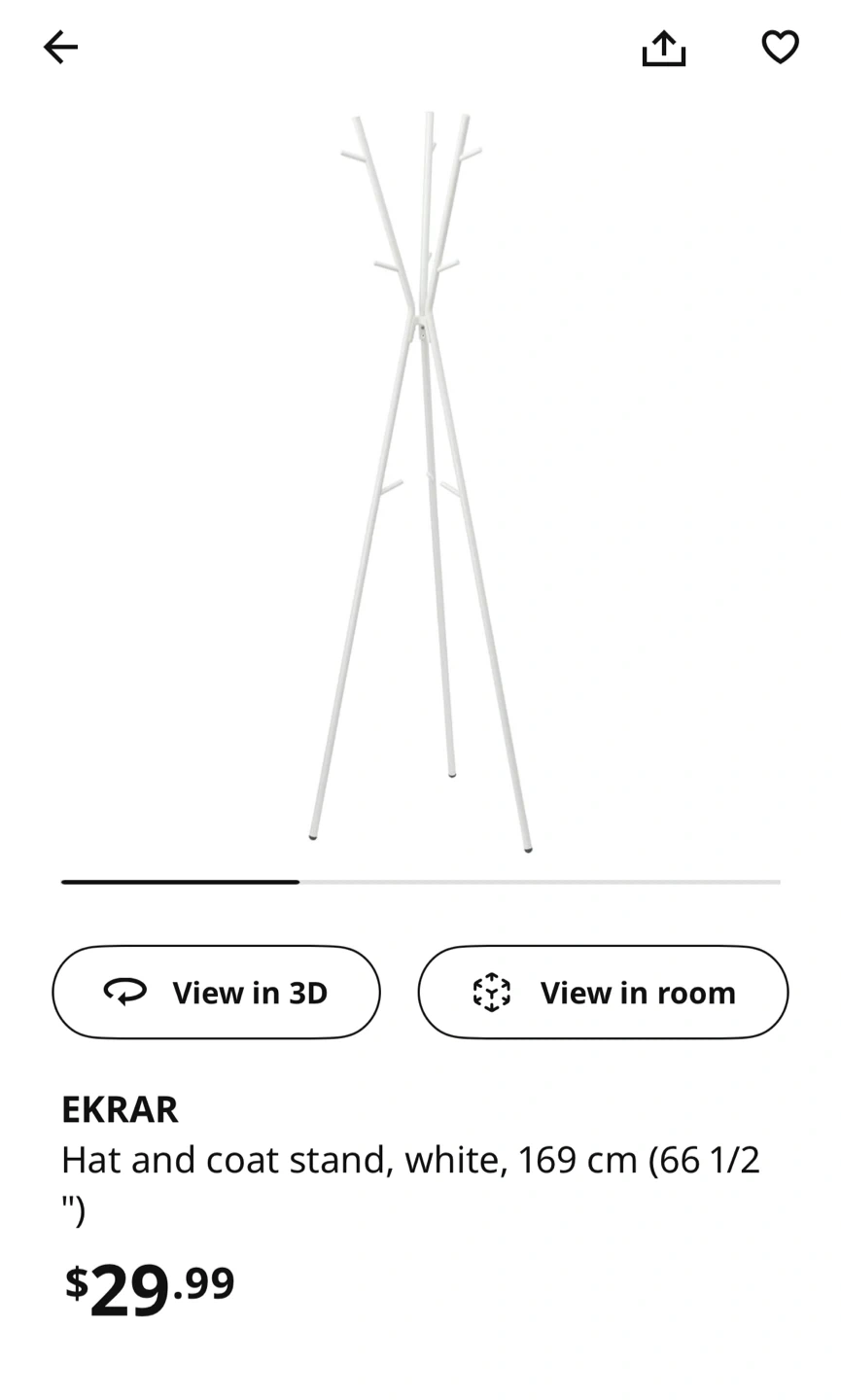841x1400 pixels.
Task: Add EKRAR to favorites with heart
Action: tap(780, 47)
